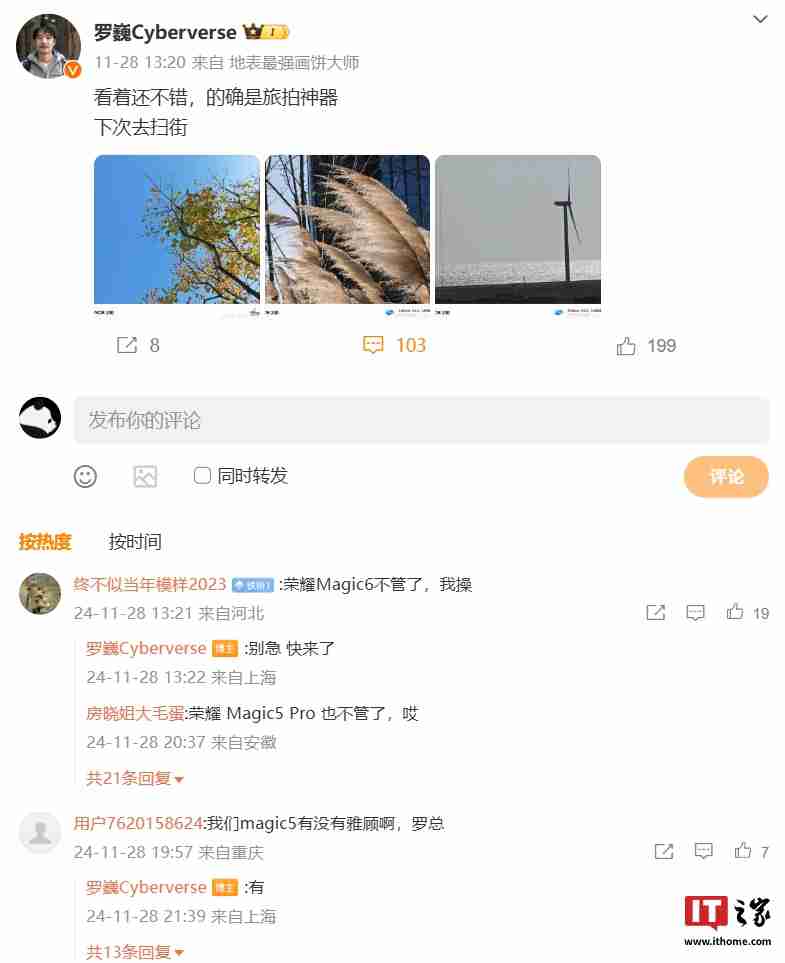Switch to the 按时间 sorting tab

click(135, 541)
